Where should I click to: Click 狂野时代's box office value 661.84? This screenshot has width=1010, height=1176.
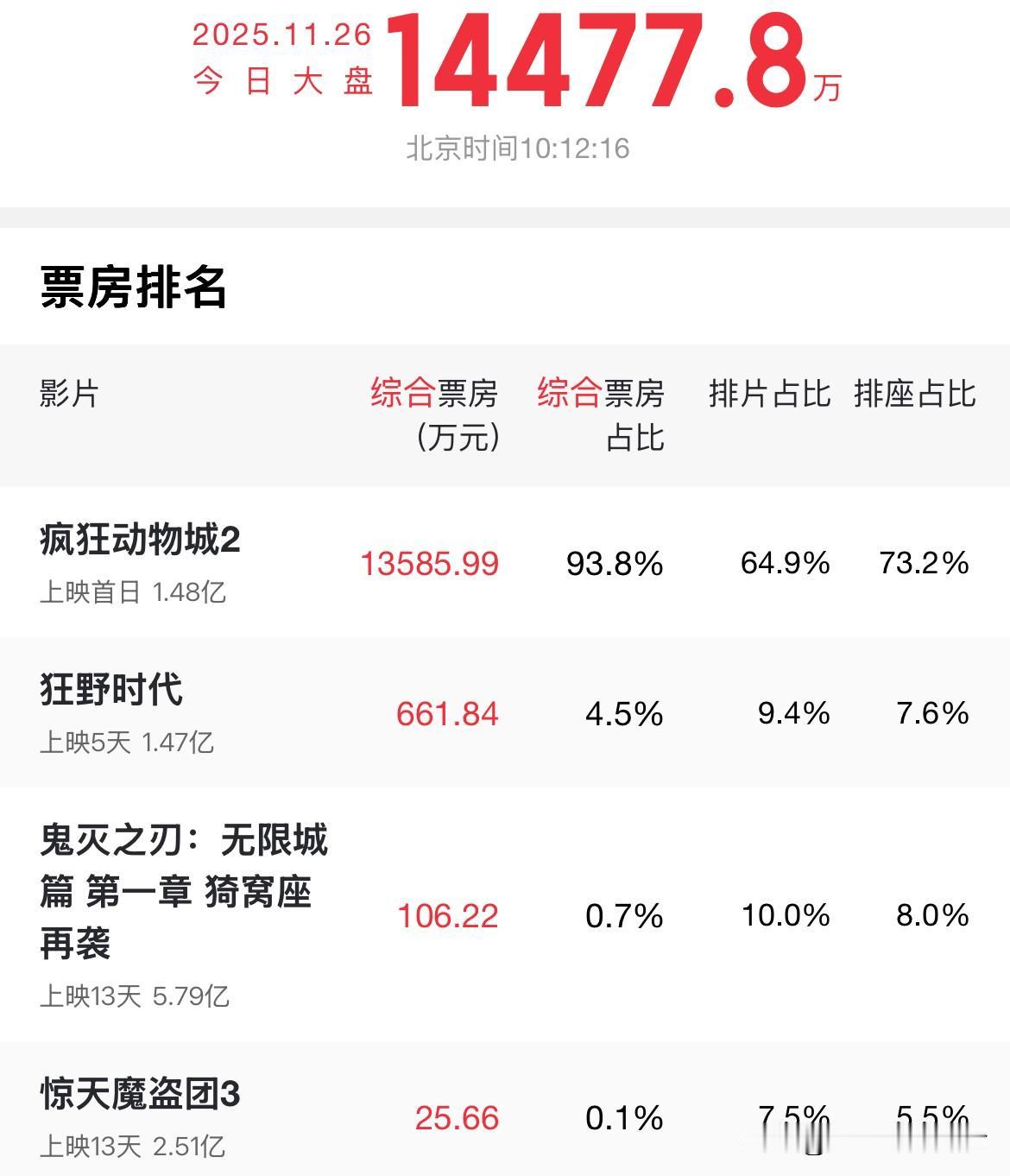click(x=448, y=715)
